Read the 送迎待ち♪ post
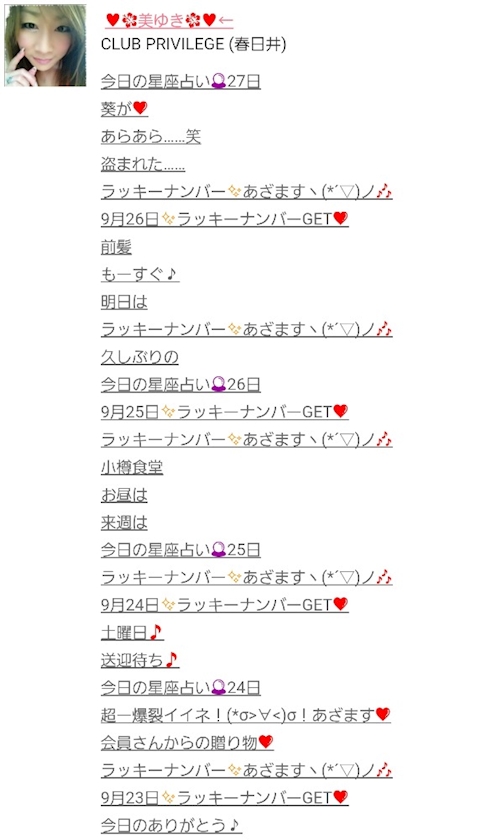Screen dimensions: 492x840 tap(139, 659)
